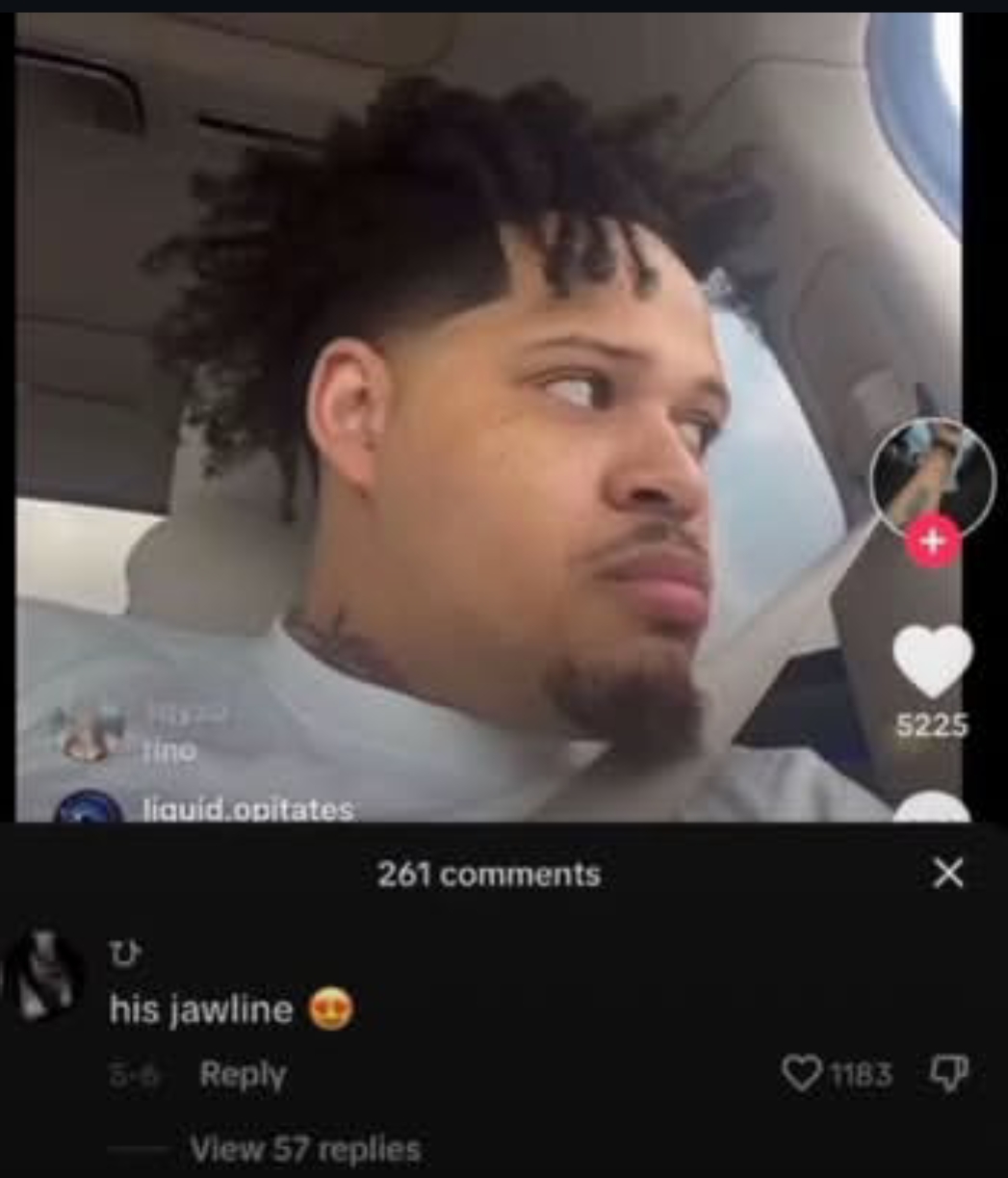Reply to the "his jawline" comment
Viewport: 1008px width, 1178px height.
[x=243, y=1074]
